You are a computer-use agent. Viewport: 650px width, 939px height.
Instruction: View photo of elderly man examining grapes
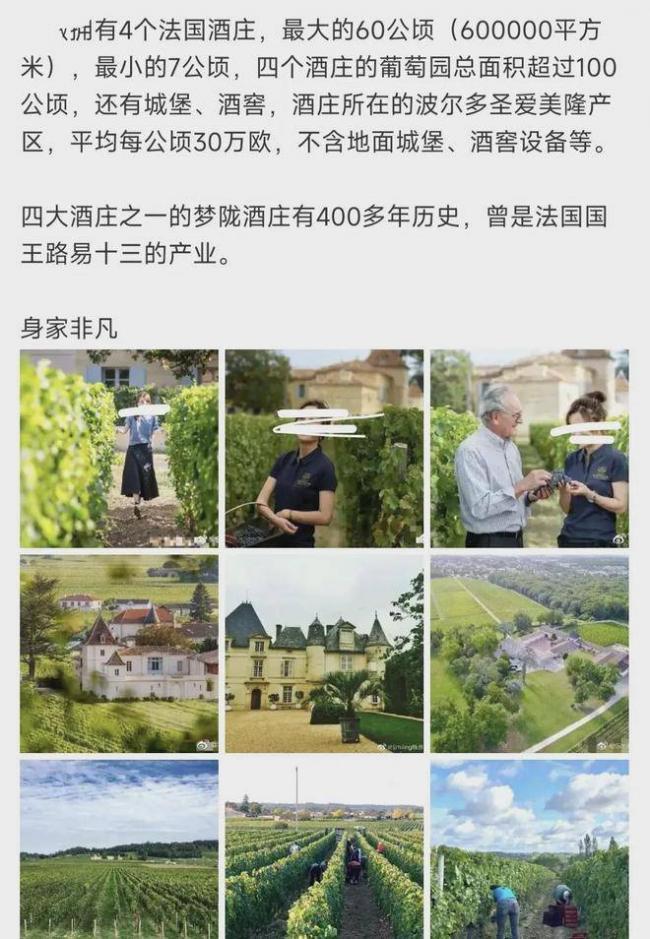coord(529,448)
